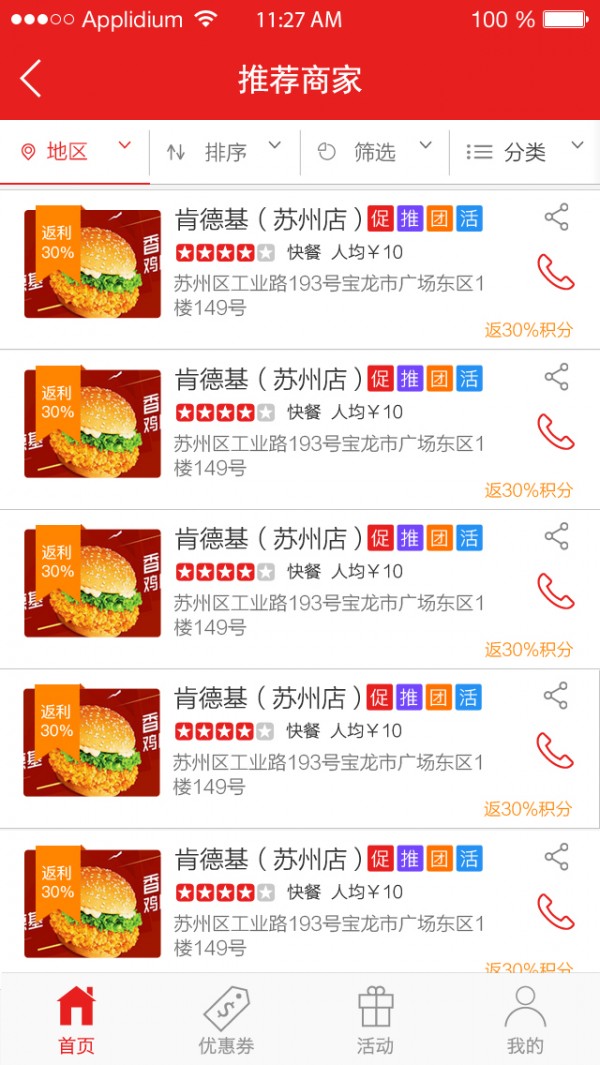
Task: Switch to the 首页 tab
Action: click(x=76, y=1018)
